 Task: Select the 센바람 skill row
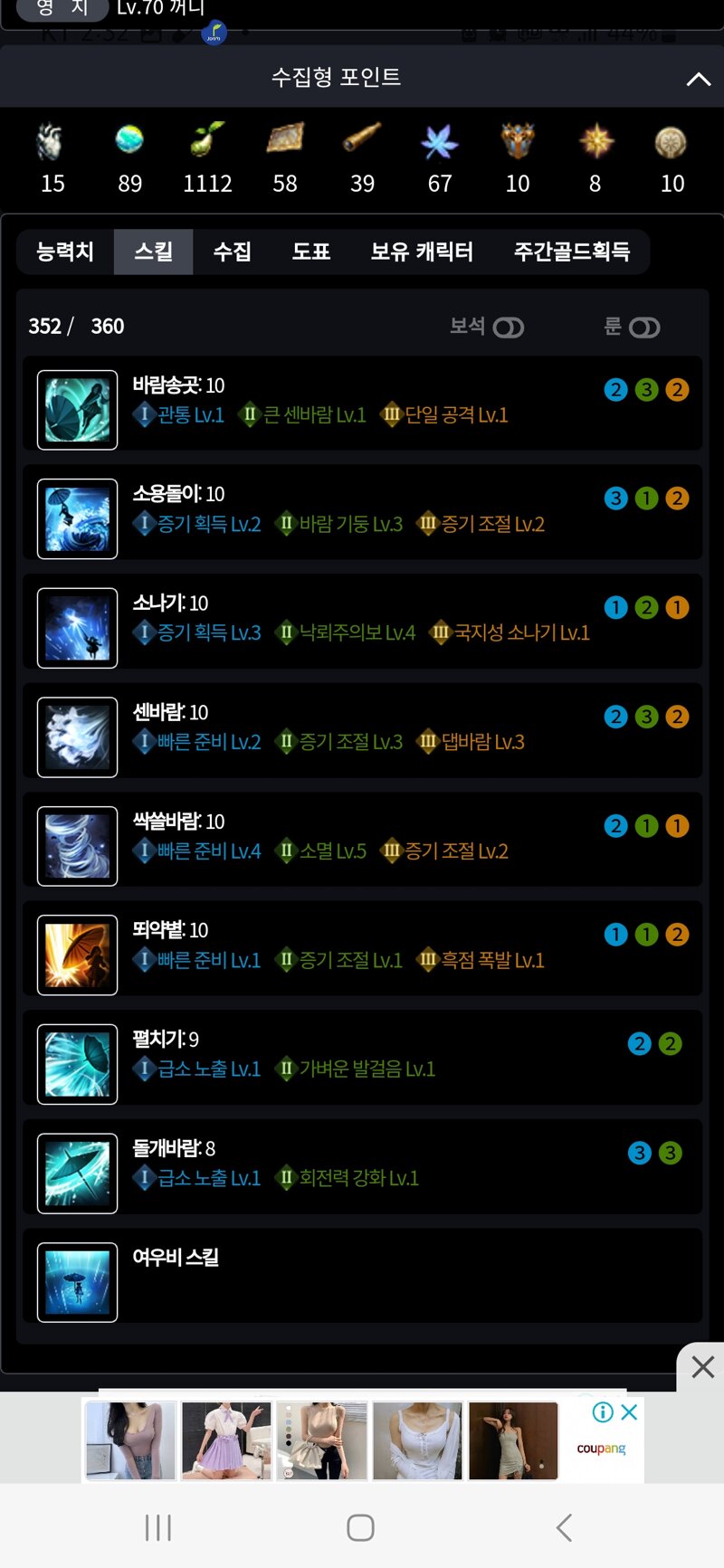click(362, 731)
